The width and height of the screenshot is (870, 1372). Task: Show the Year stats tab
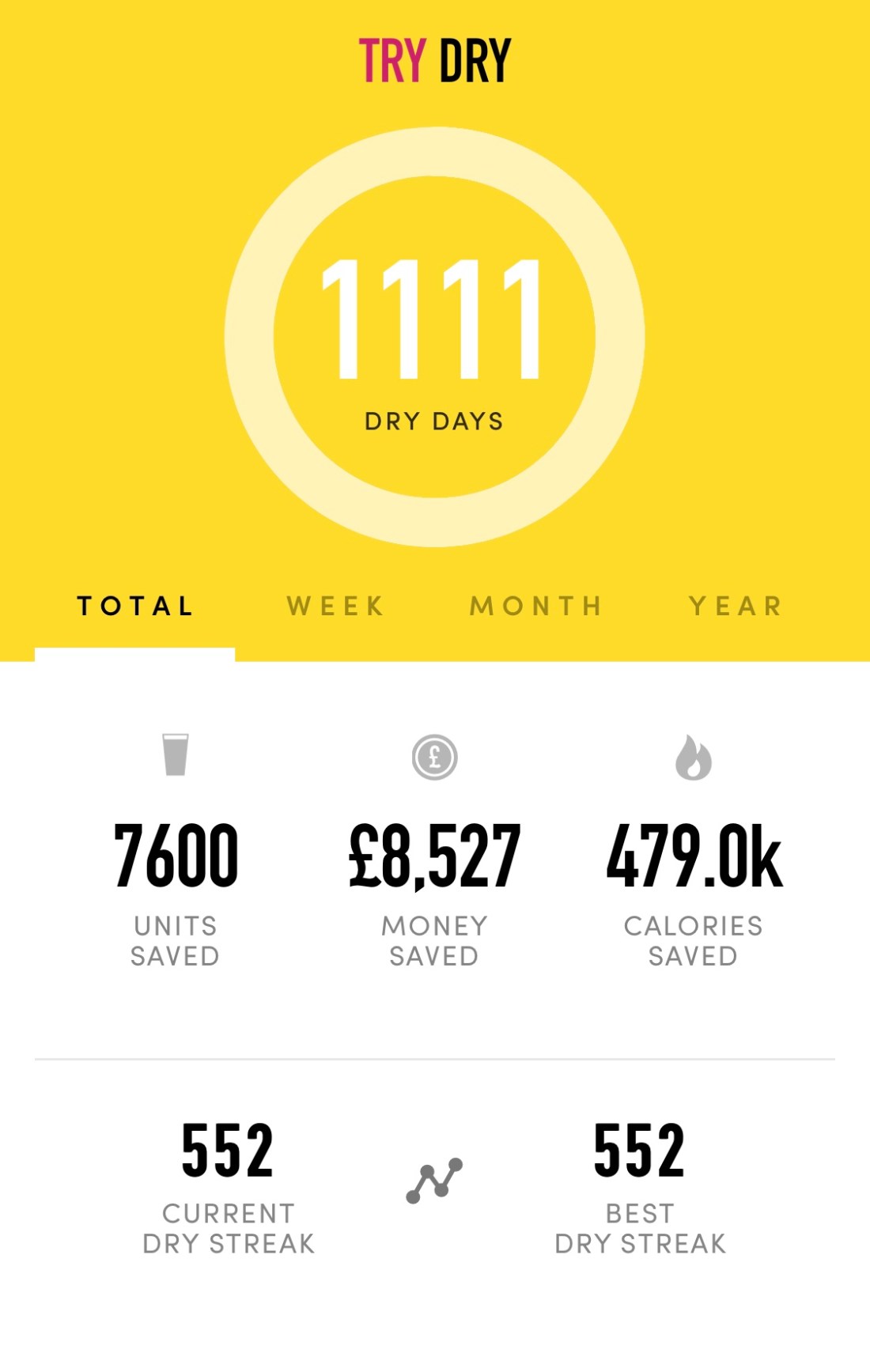pos(736,607)
